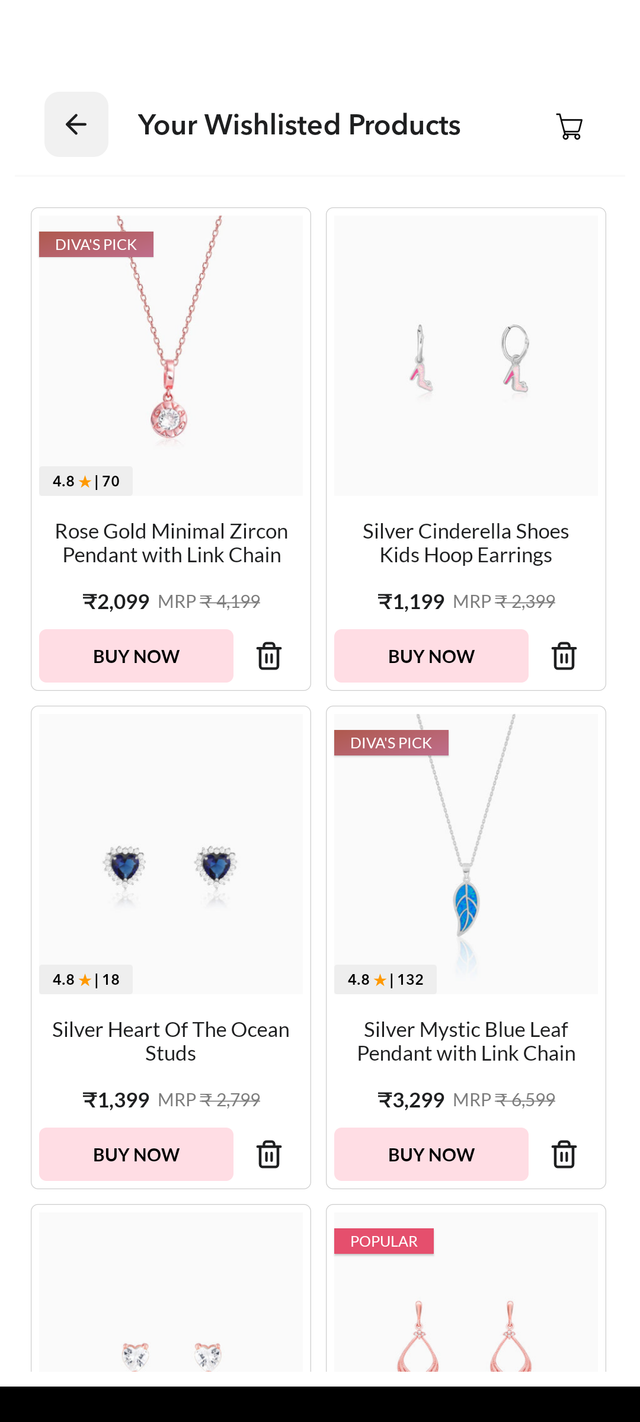Remove Silver Heart Of The Ocean Studs
This screenshot has width=640, height=1422.
[x=269, y=1154]
